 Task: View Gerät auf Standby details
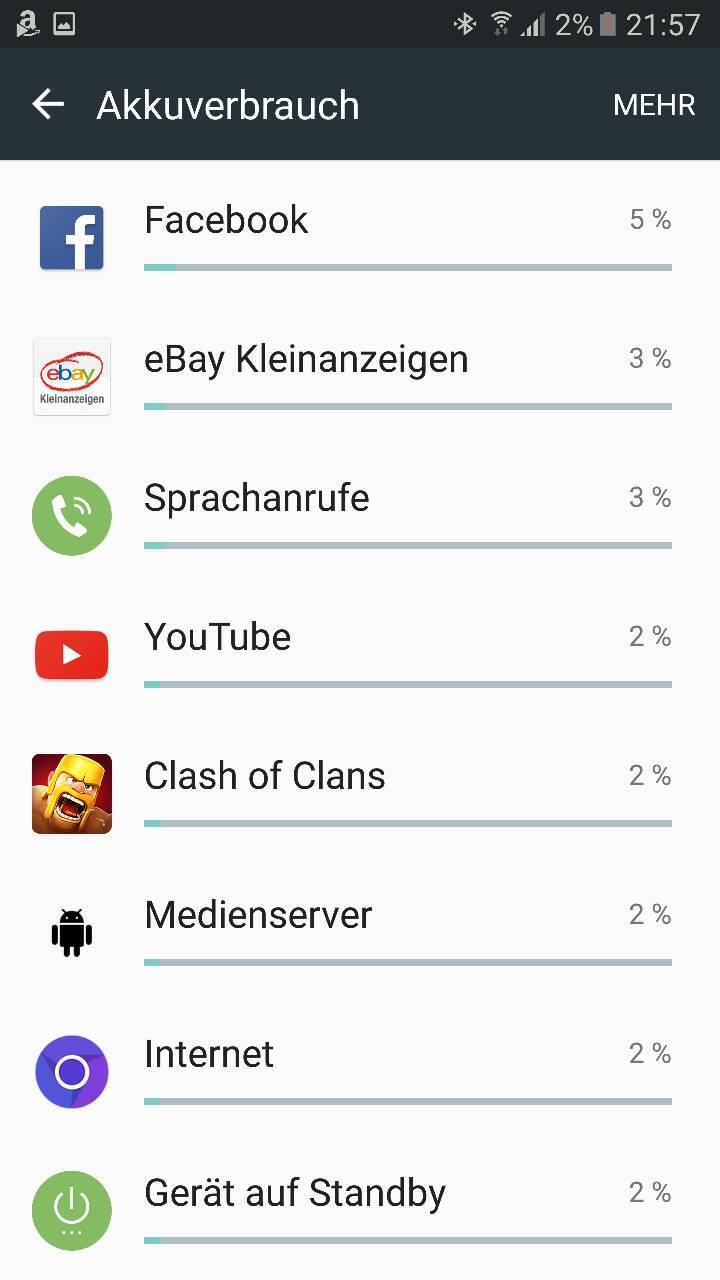(x=360, y=1211)
